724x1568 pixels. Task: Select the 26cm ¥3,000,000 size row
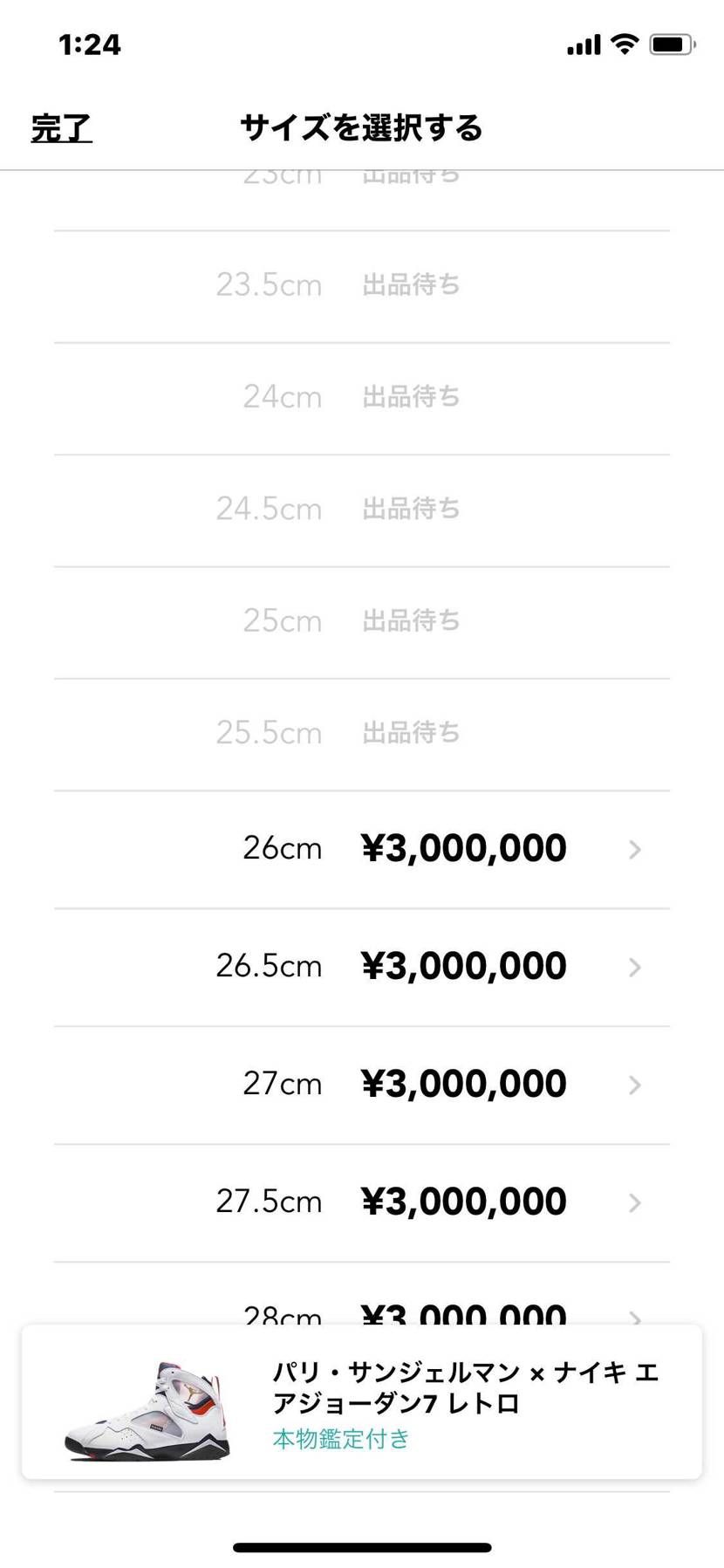click(x=362, y=849)
